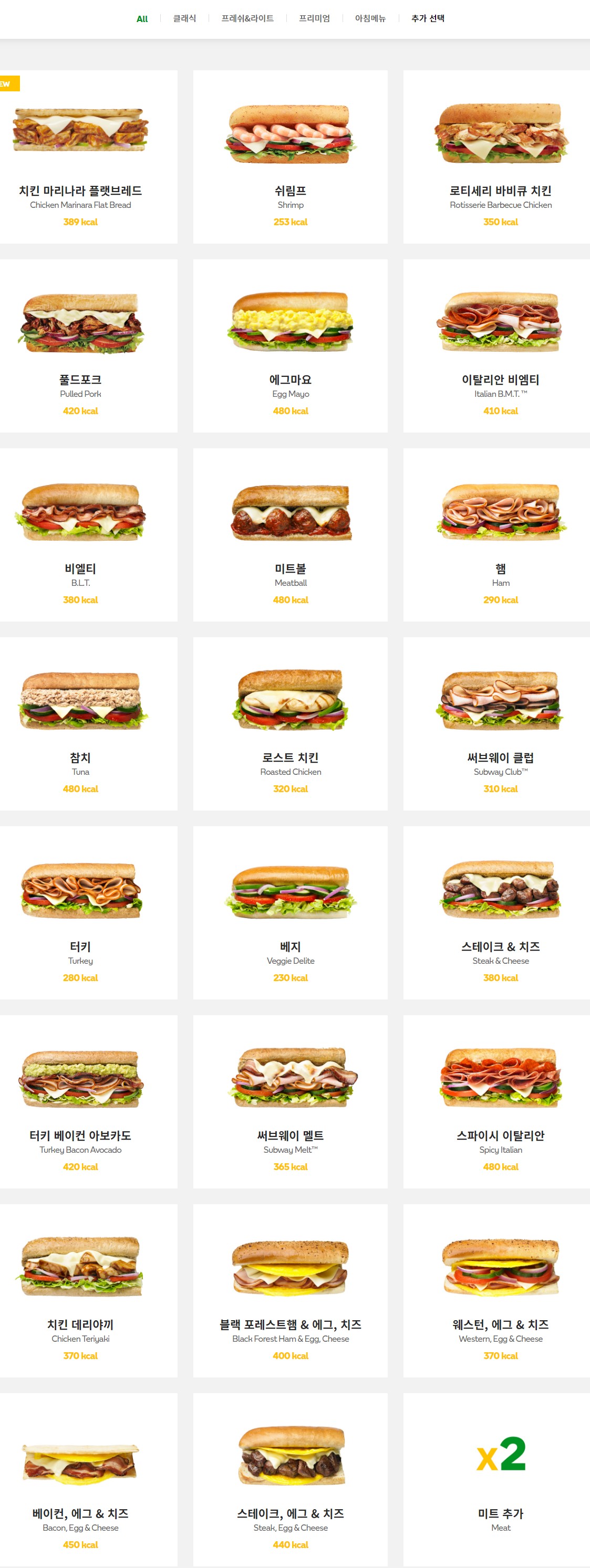Select the Chicken Teriyaki sandwich
The image size is (590, 1568).
(80, 1289)
